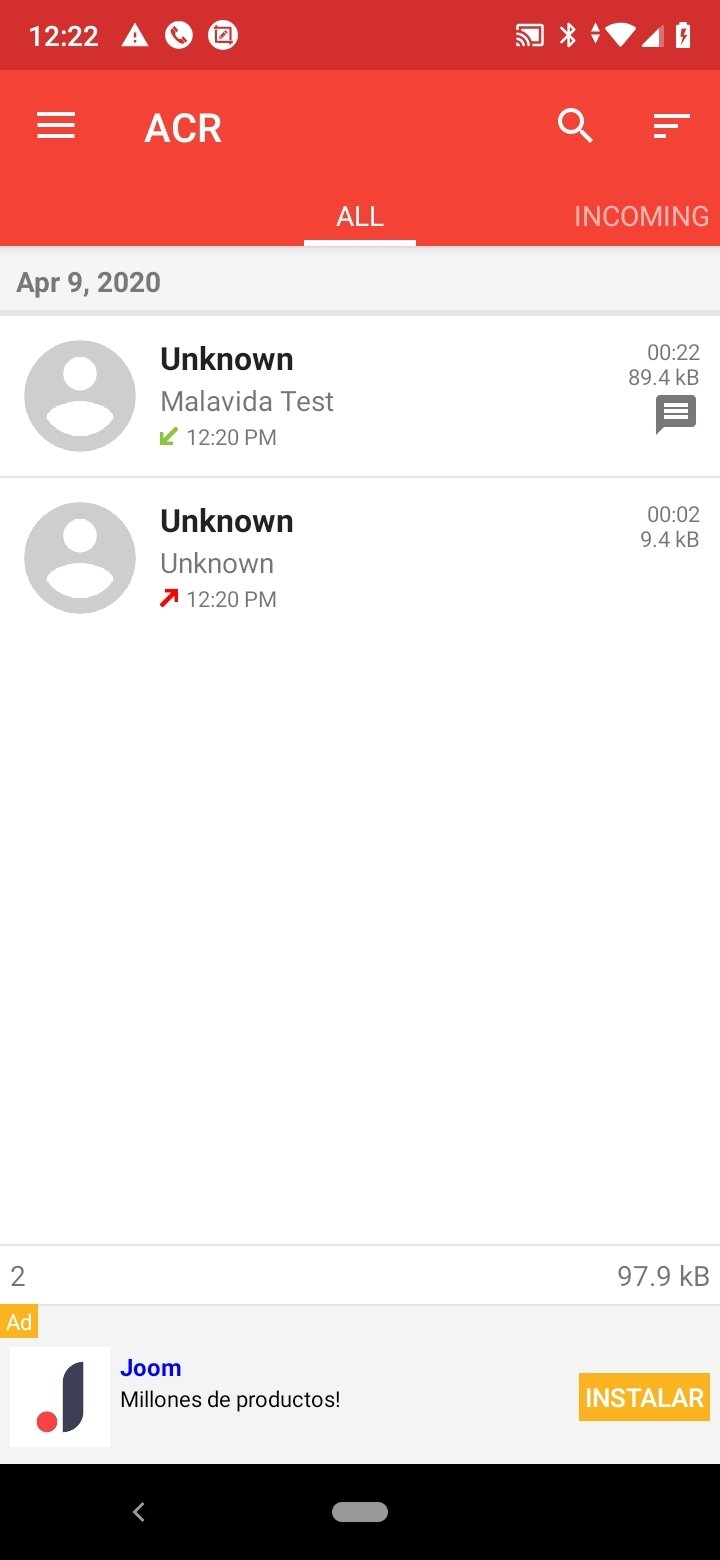The width and height of the screenshot is (720, 1560).
Task: Open the 9.4 kB outgoing recording
Action: pyautogui.click(x=360, y=558)
